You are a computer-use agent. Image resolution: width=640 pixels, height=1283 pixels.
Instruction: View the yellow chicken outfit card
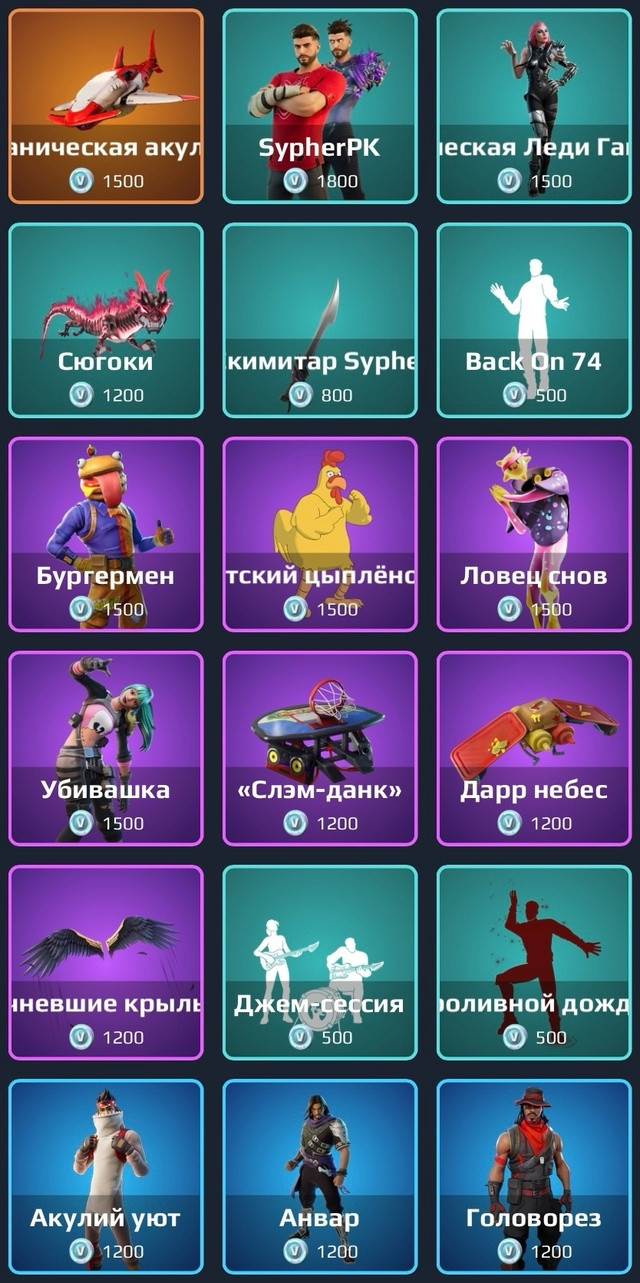[x=320, y=533]
